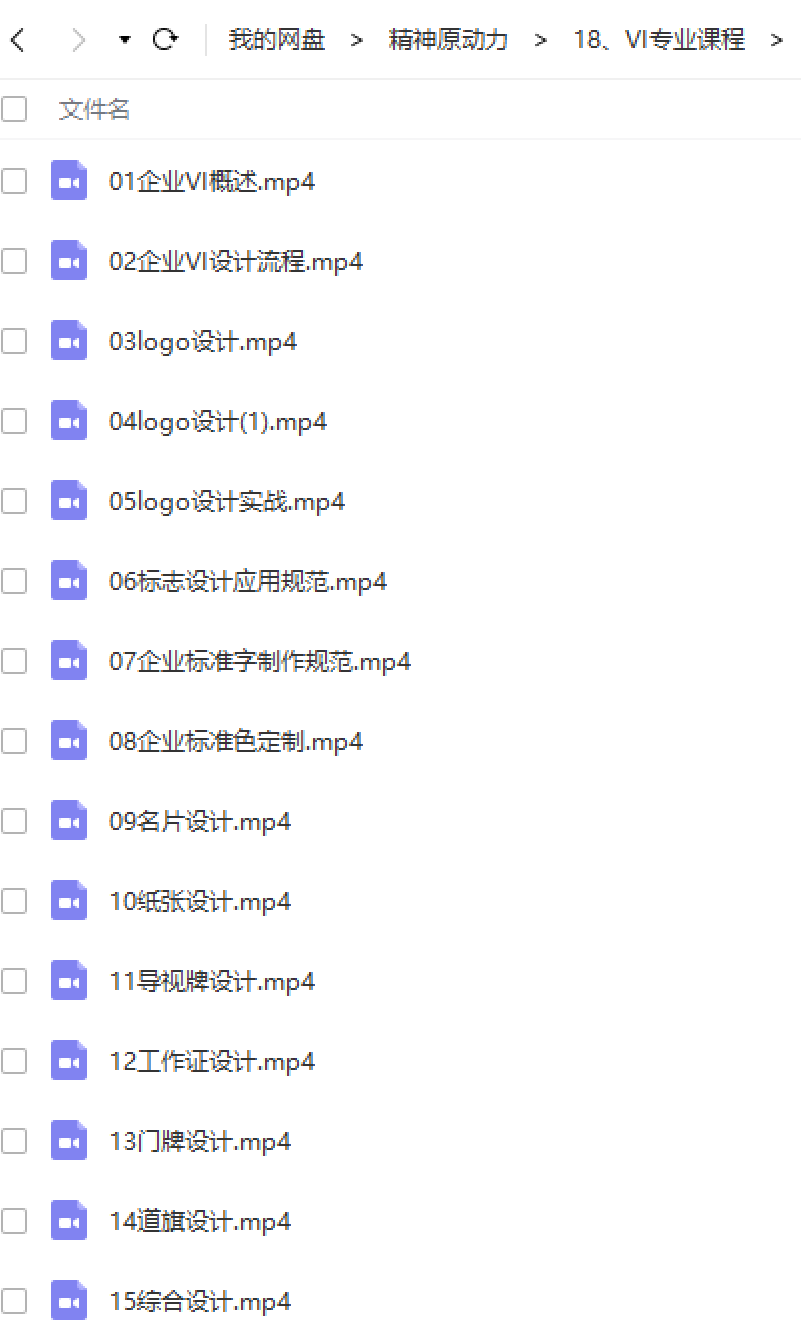
Task: Select the checkbox beside 04logo设计(1).mp4
Action: [14, 422]
